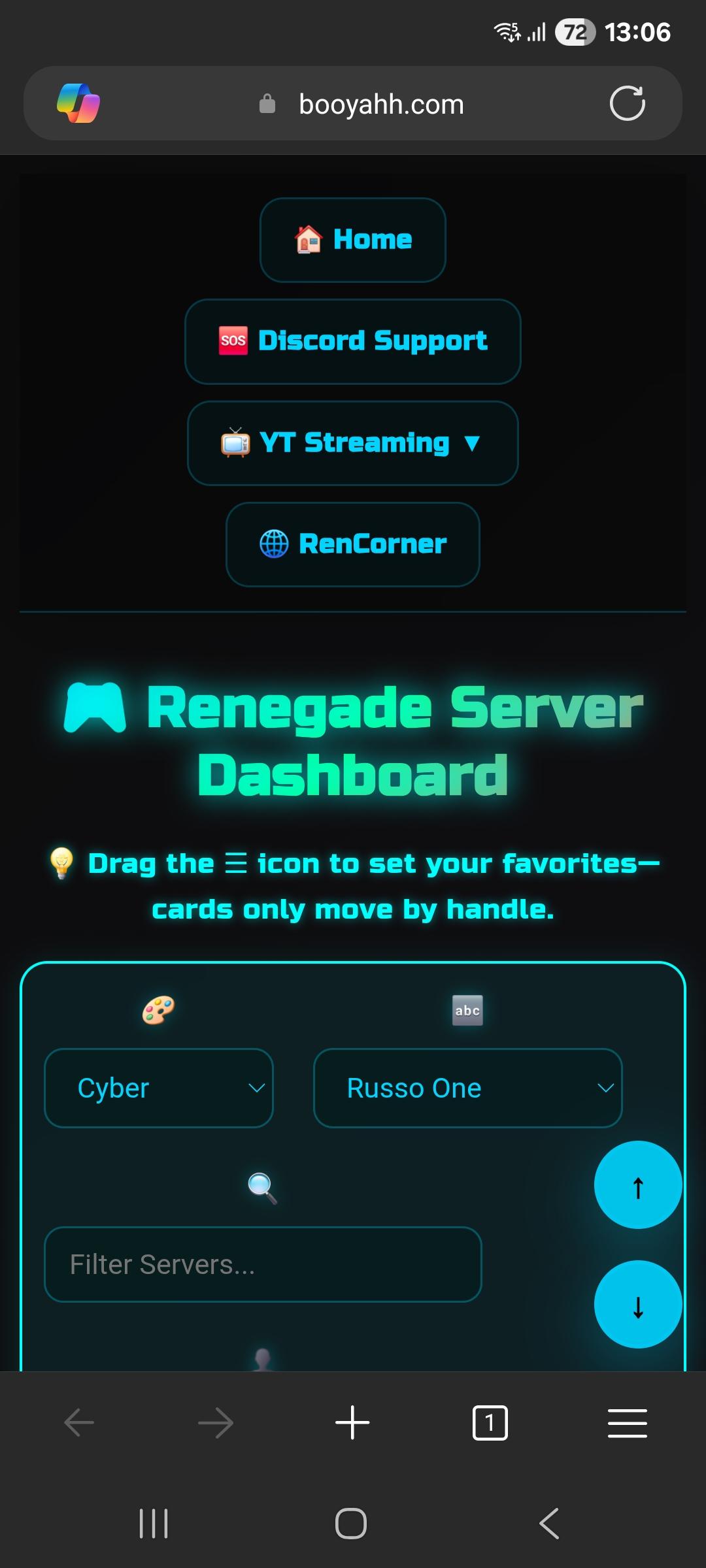Tap the booyahh.com address field
This screenshot has height=1568, width=706.
(x=380, y=105)
